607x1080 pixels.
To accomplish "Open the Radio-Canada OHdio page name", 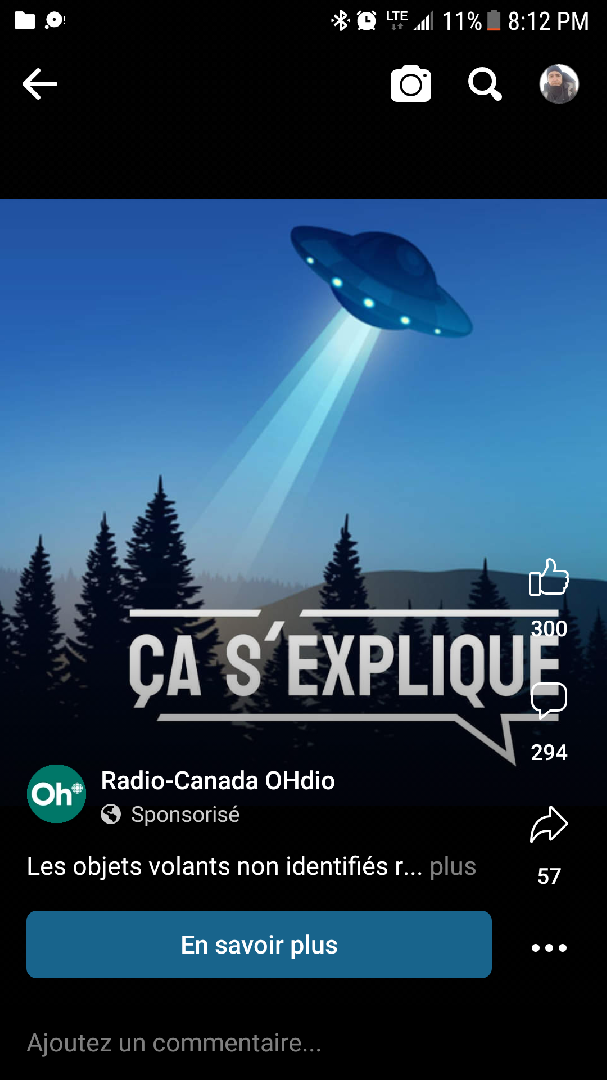I will pyautogui.click(x=218, y=781).
